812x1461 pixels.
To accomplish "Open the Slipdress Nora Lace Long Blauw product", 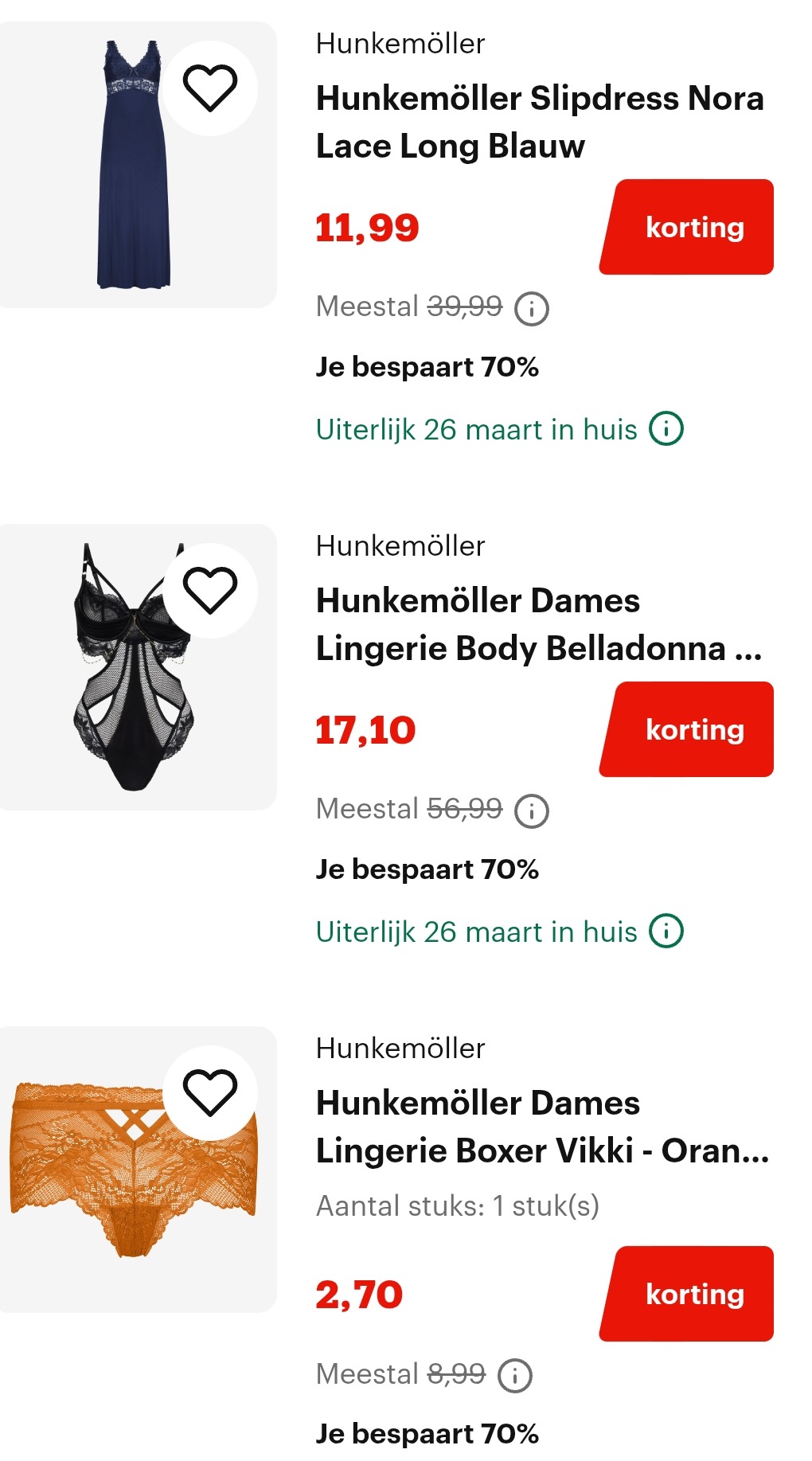I will pos(539,122).
